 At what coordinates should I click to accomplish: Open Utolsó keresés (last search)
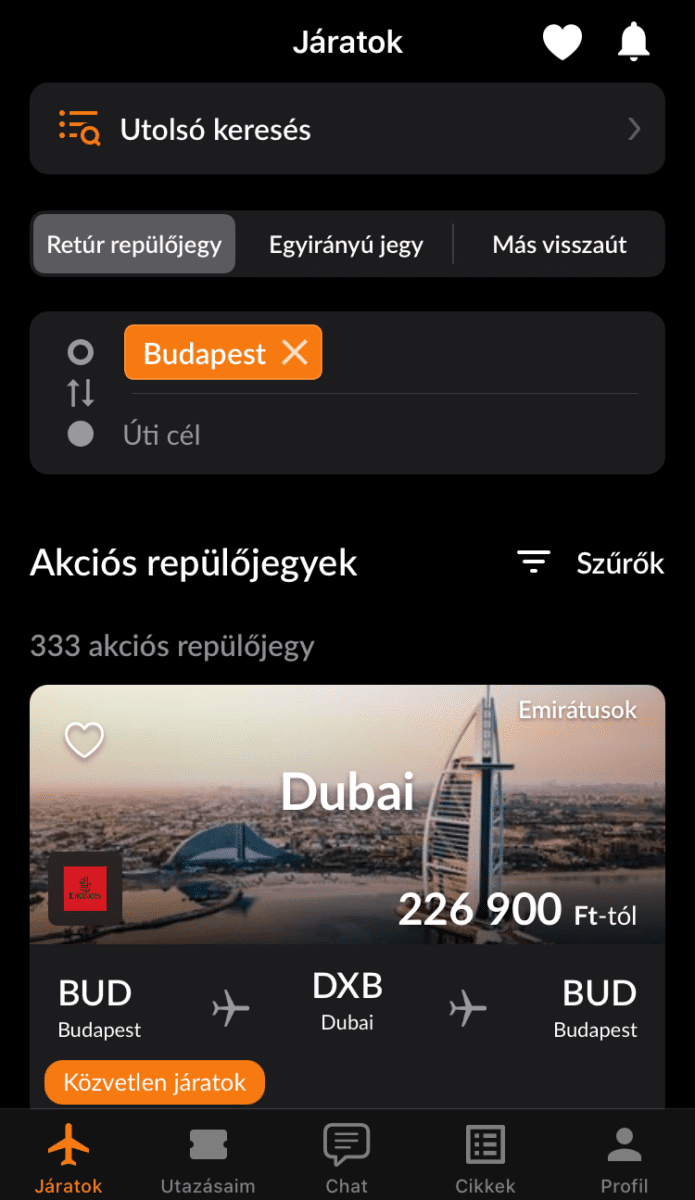pyautogui.click(x=347, y=129)
